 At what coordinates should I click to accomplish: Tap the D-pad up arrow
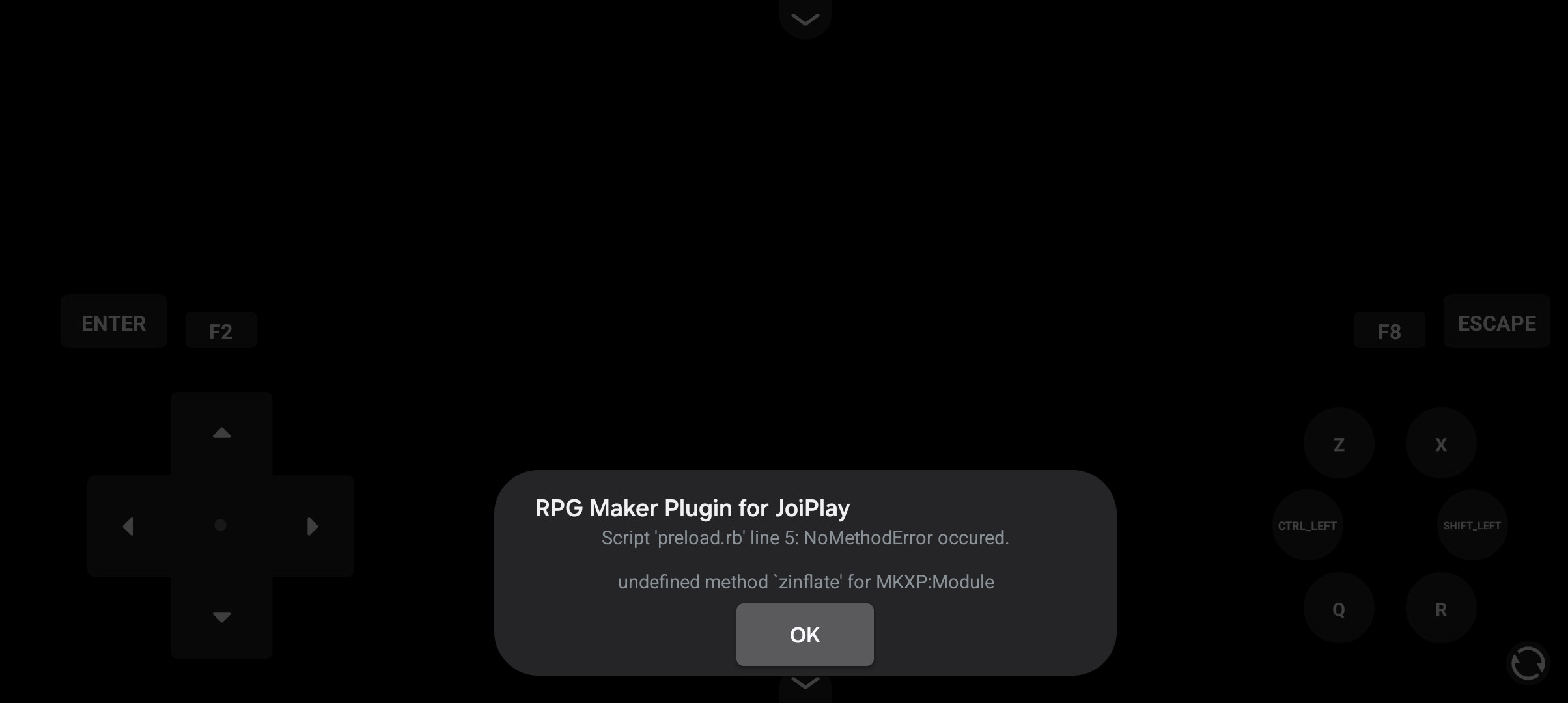(x=221, y=434)
